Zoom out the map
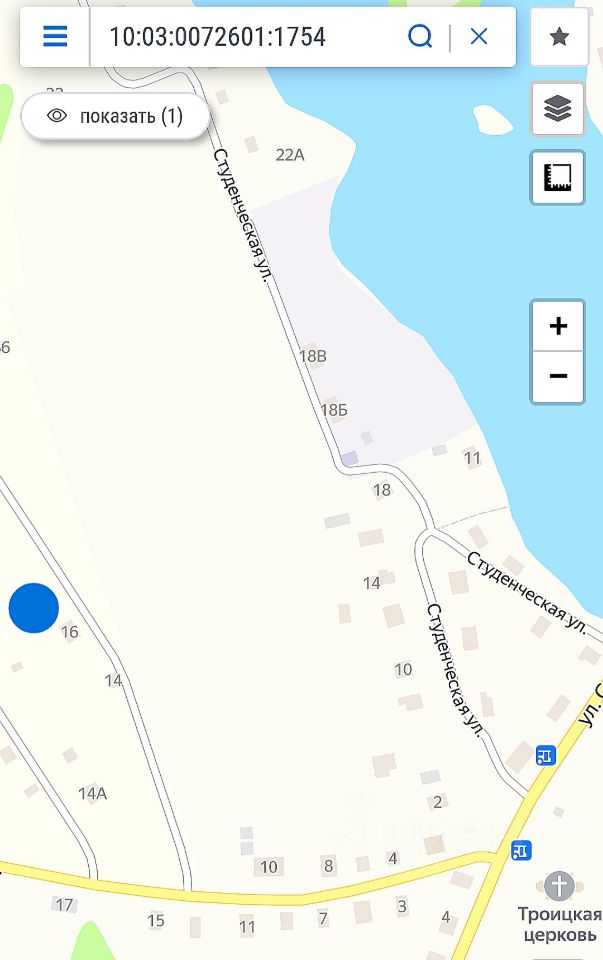The height and width of the screenshot is (960, 603). click(x=558, y=377)
